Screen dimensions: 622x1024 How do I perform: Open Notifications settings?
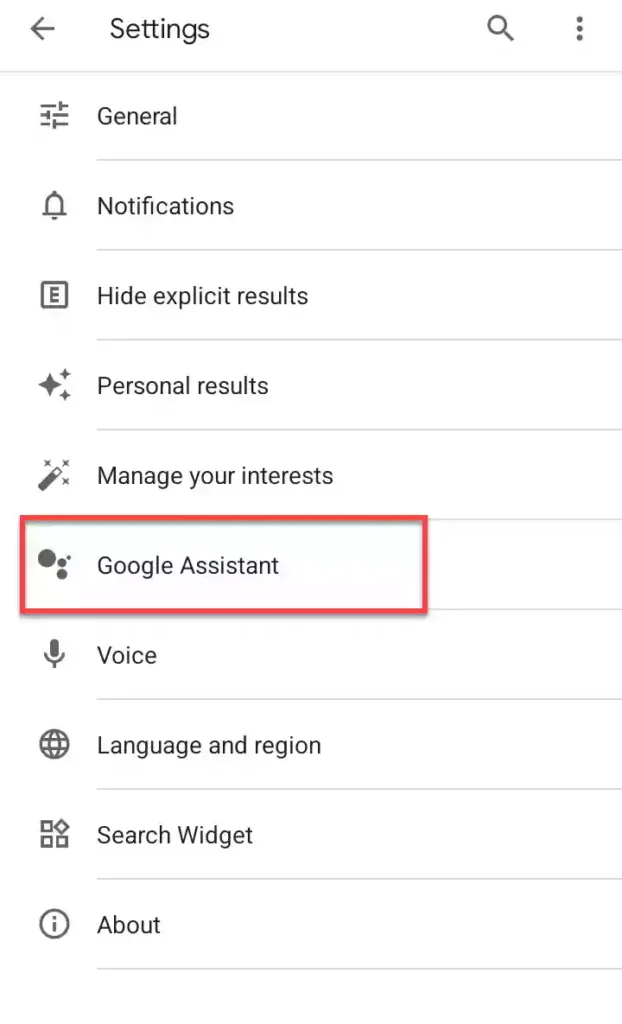click(311, 206)
